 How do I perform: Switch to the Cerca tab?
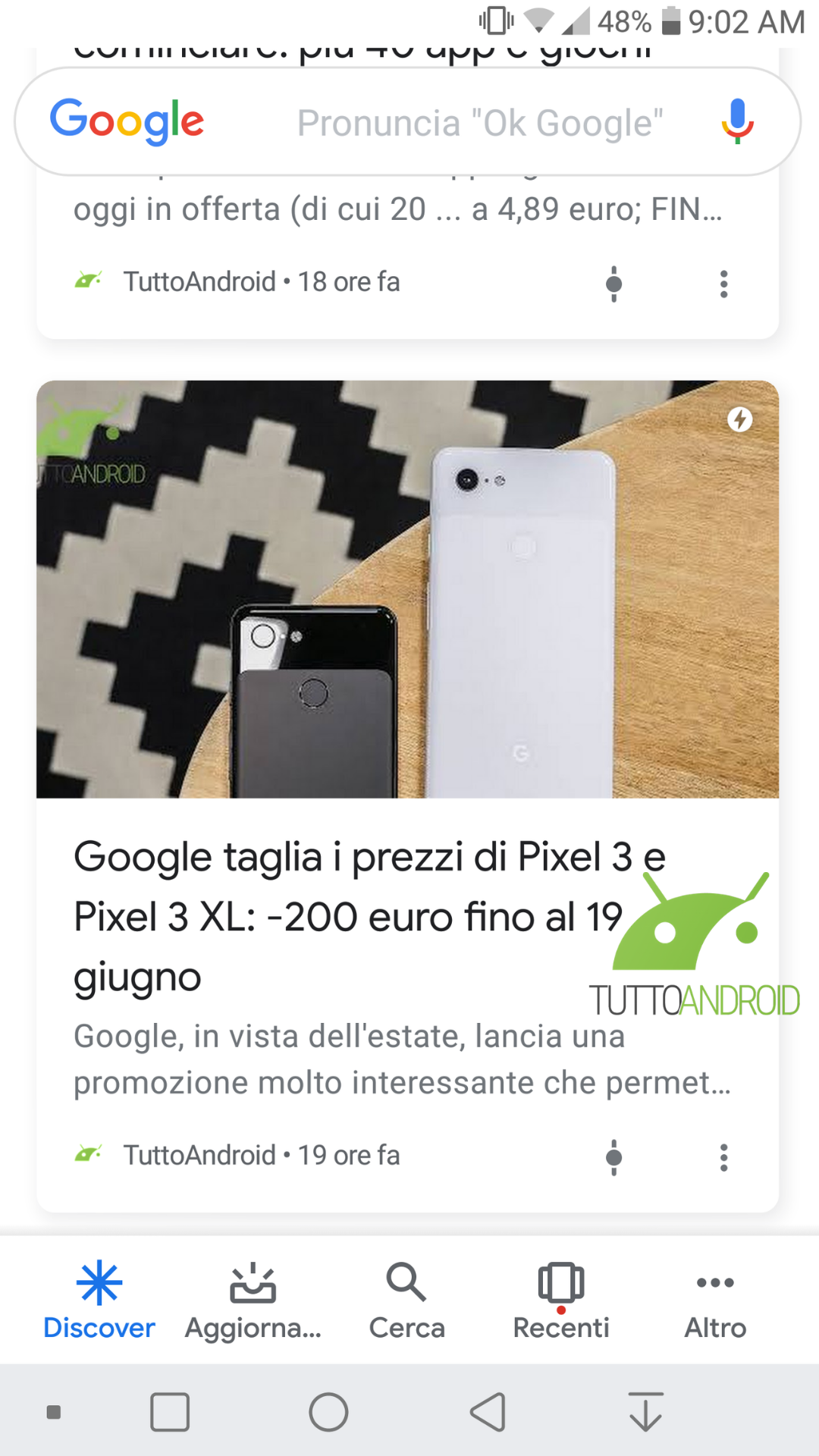407,1301
